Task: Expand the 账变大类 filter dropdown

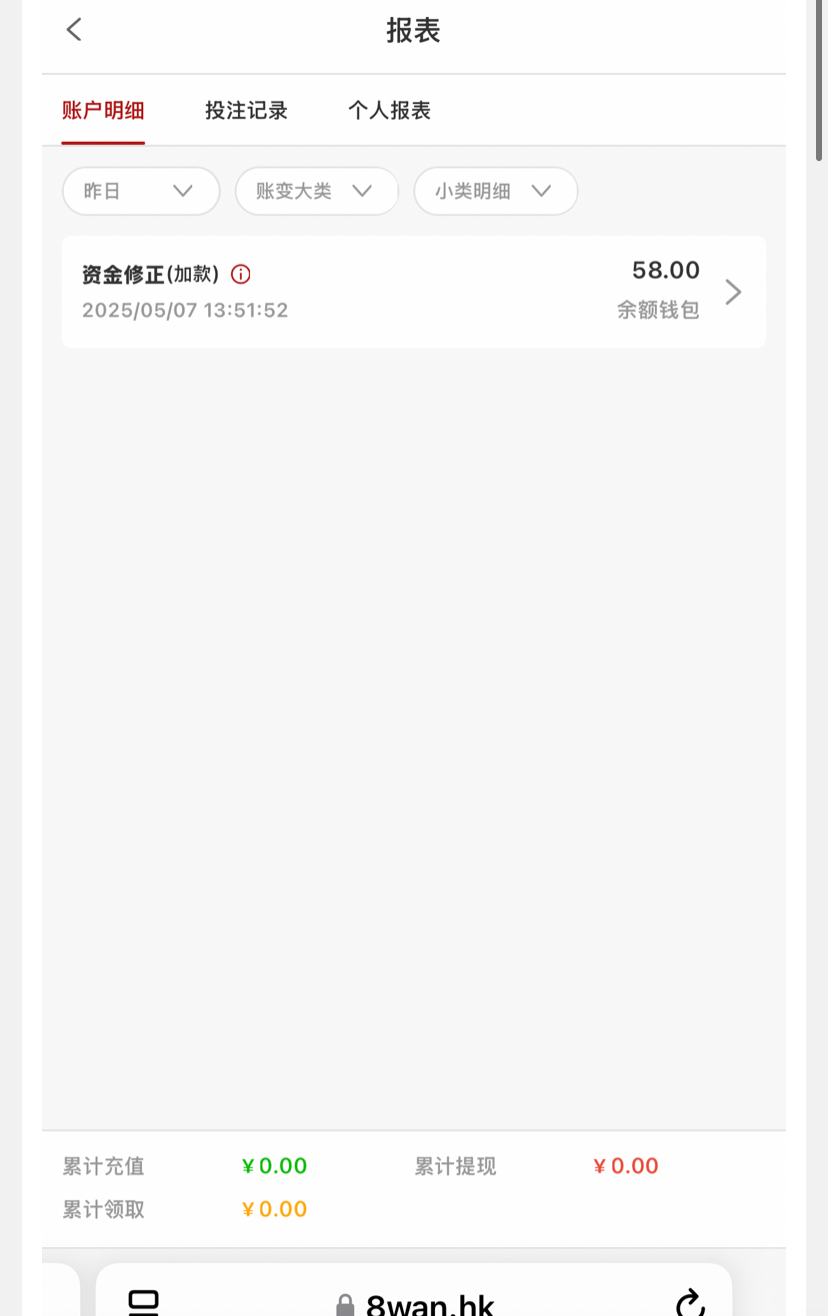Action: 316,191
